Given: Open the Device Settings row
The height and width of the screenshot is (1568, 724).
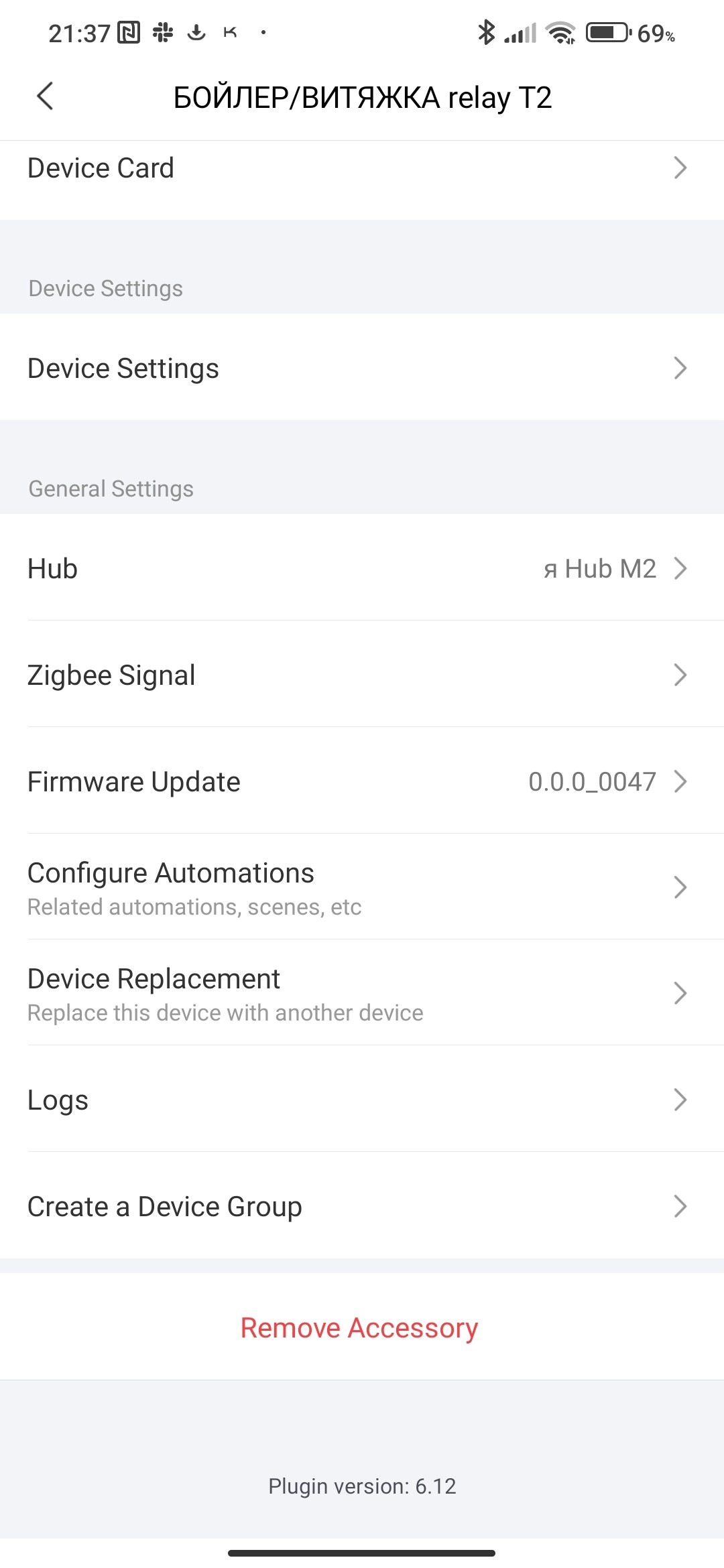Looking at the screenshot, I should 362,368.
